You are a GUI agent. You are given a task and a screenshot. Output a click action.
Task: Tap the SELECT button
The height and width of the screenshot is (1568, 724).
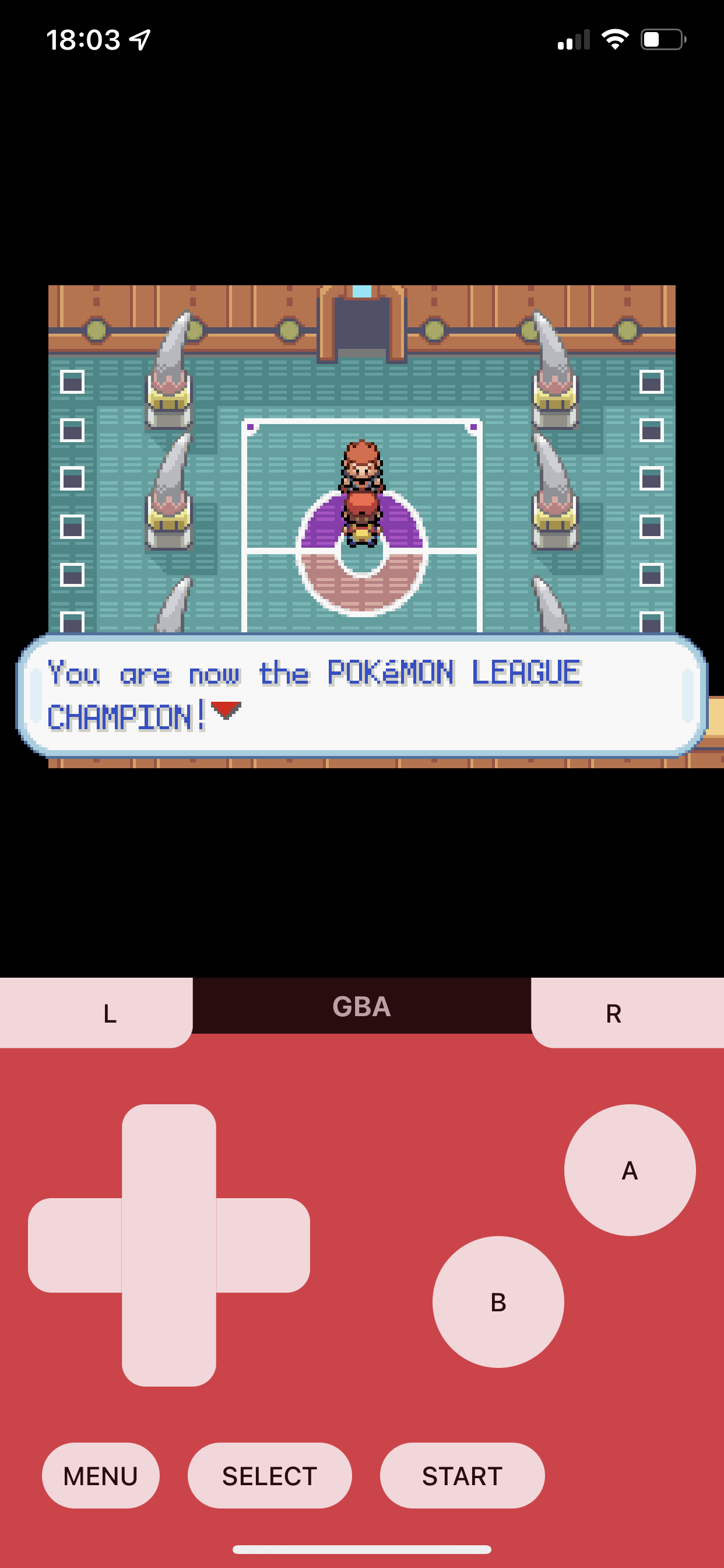click(269, 1475)
